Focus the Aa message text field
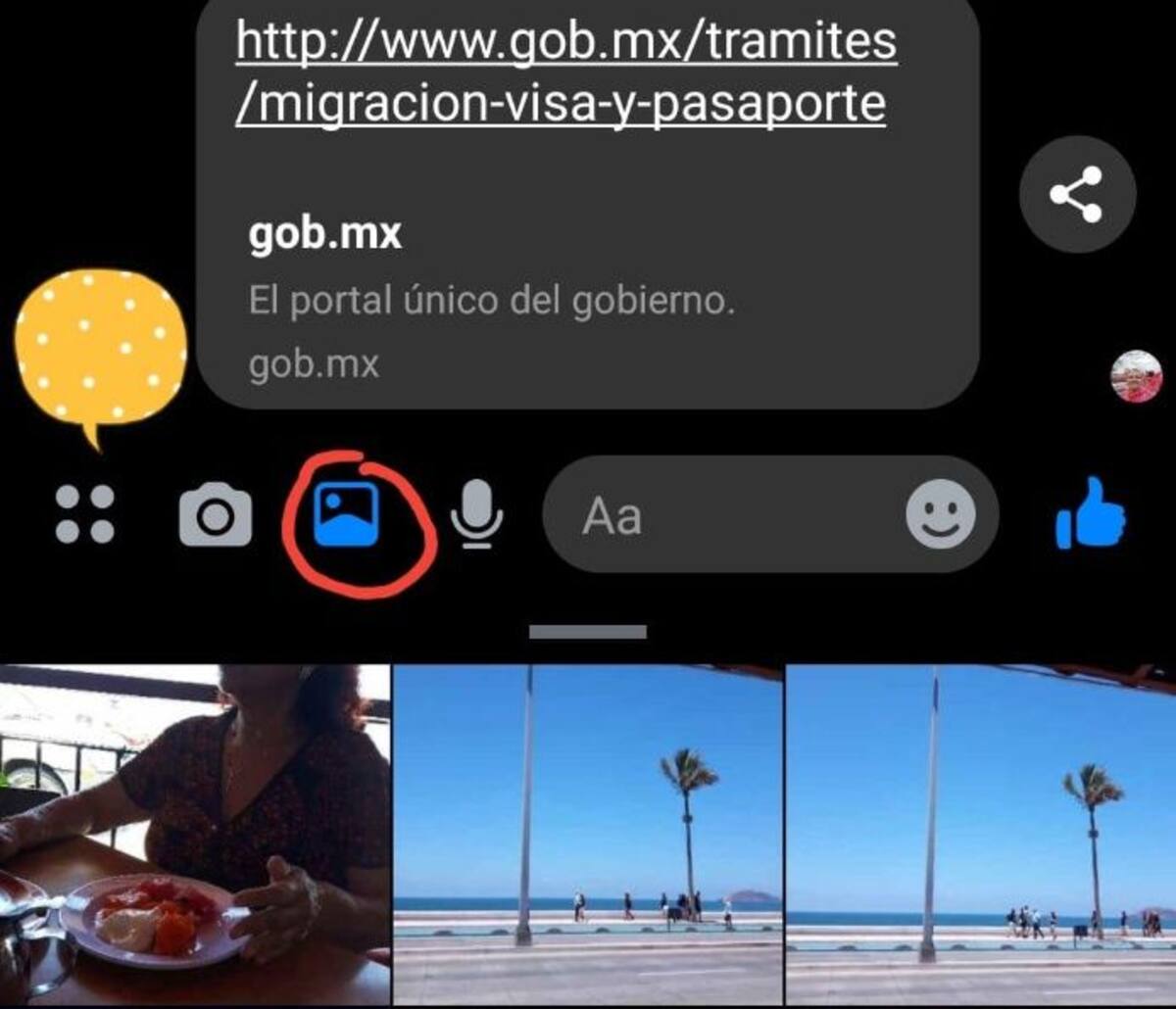This screenshot has width=1176, height=1009. pyautogui.click(x=725, y=514)
